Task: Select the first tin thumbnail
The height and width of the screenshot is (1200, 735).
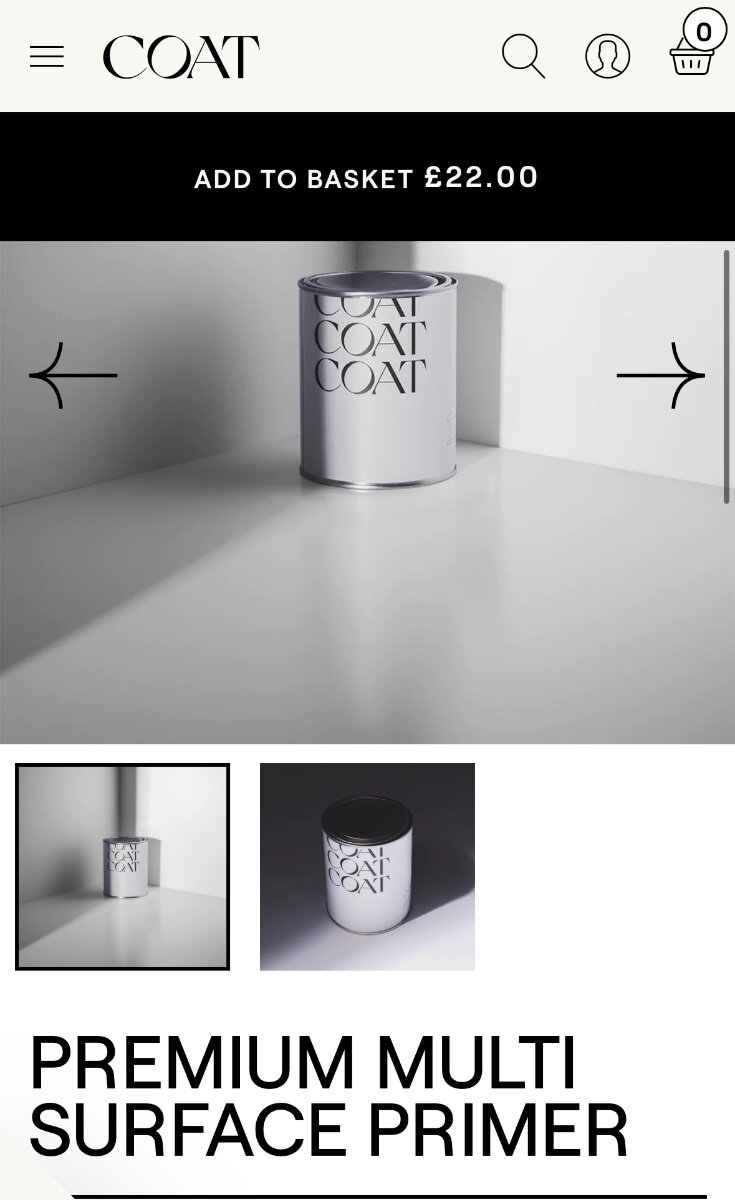Action: pyautogui.click(x=122, y=867)
